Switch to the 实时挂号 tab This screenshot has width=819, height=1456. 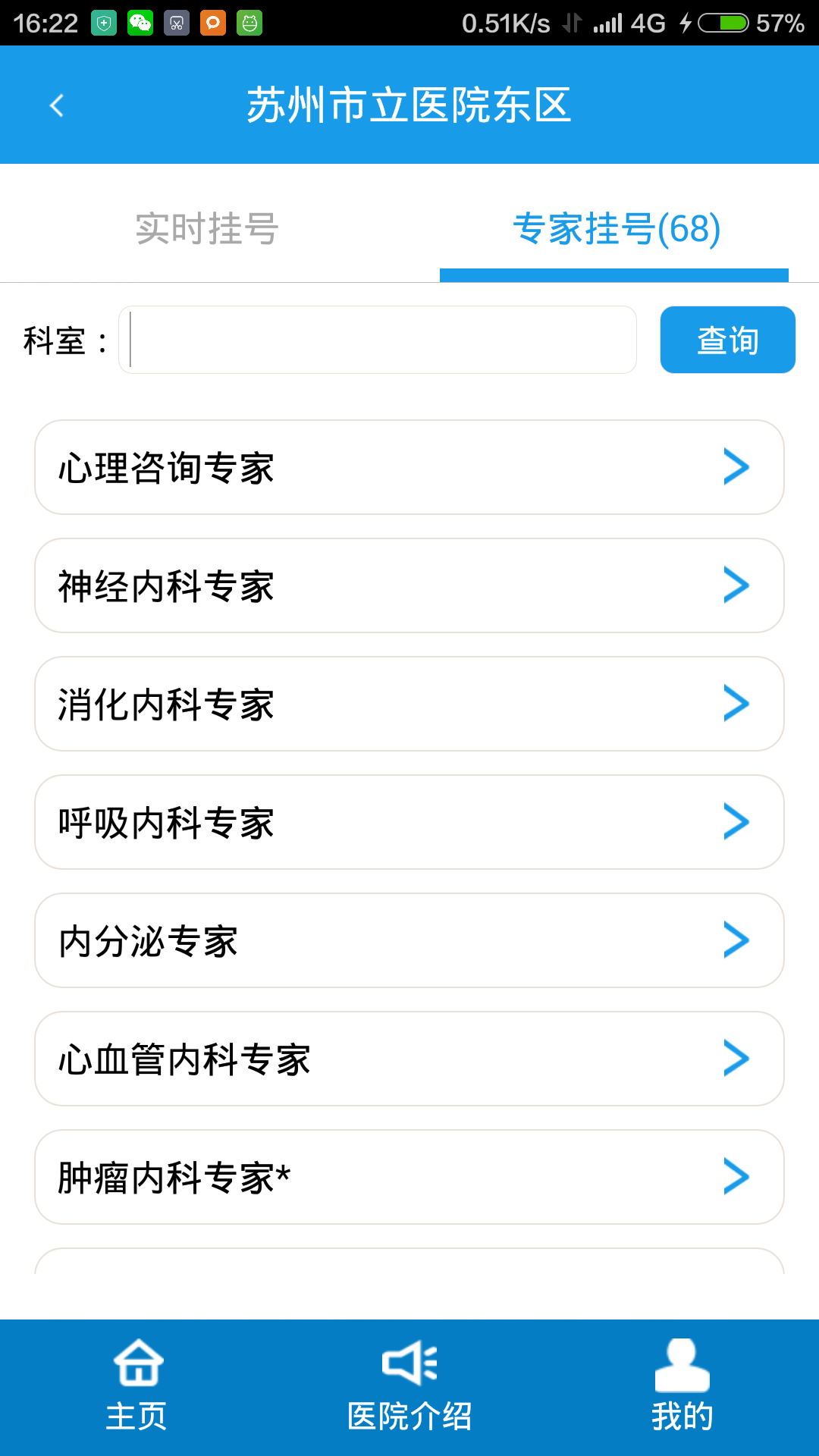[x=207, y=228]
